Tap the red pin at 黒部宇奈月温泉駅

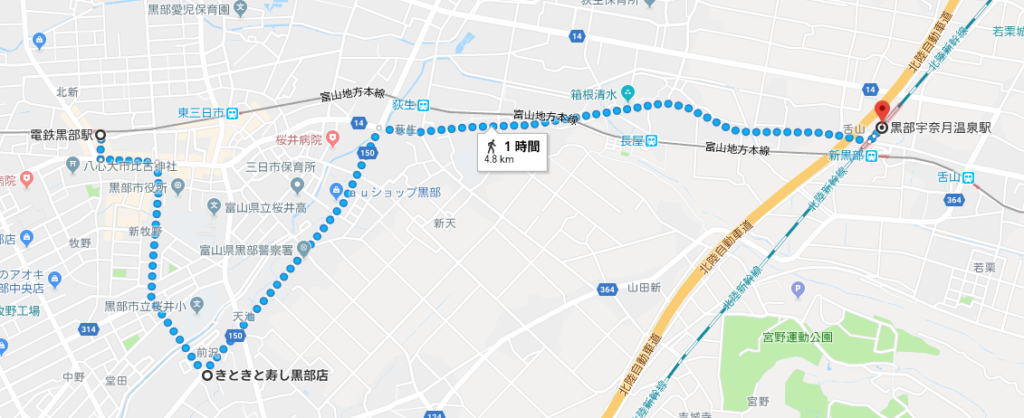[x=881, y=112]
